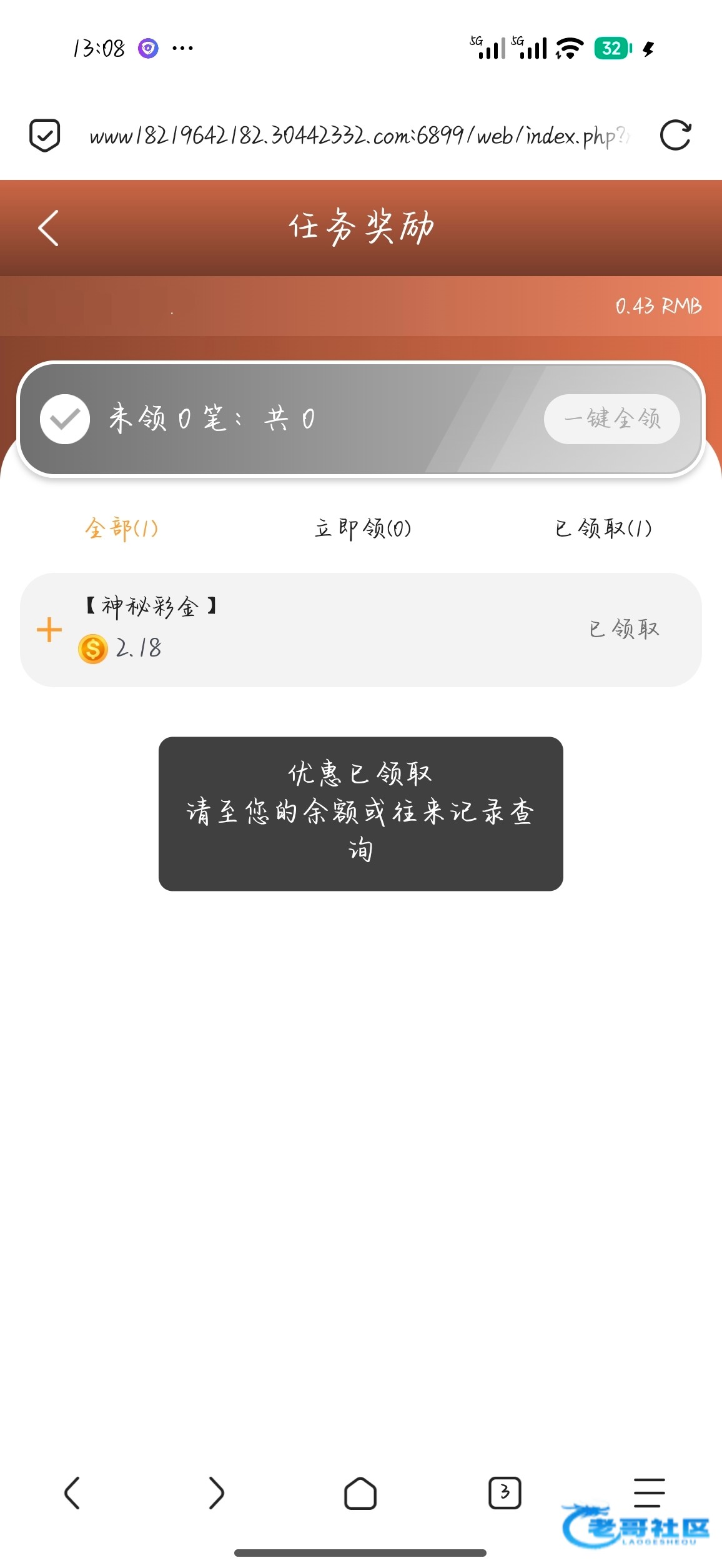View site security shield info

tap(45, 135)
